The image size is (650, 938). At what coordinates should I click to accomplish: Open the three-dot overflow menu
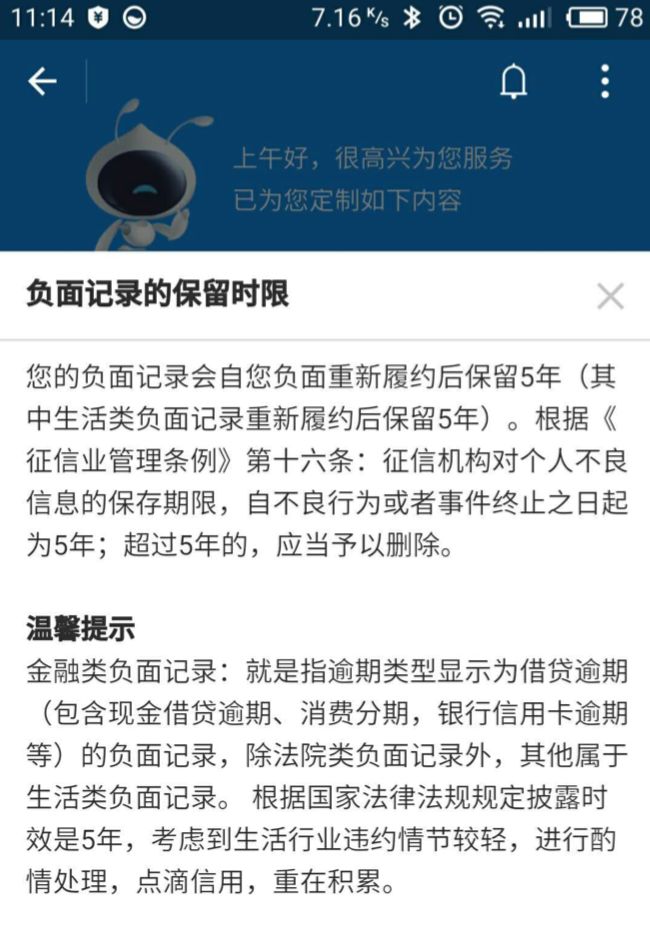[604, 82]
